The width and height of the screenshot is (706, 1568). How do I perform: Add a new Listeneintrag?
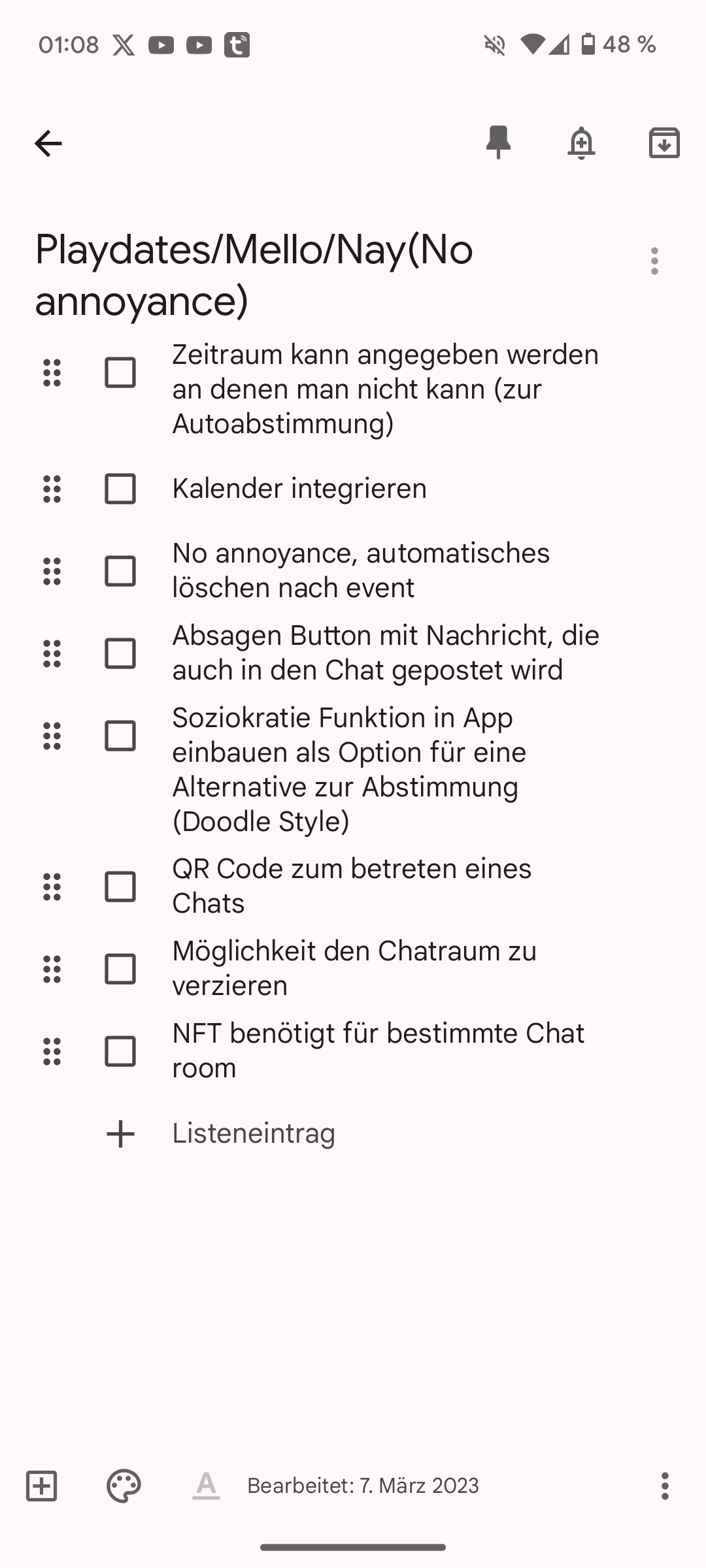[x=254, y=1134]
